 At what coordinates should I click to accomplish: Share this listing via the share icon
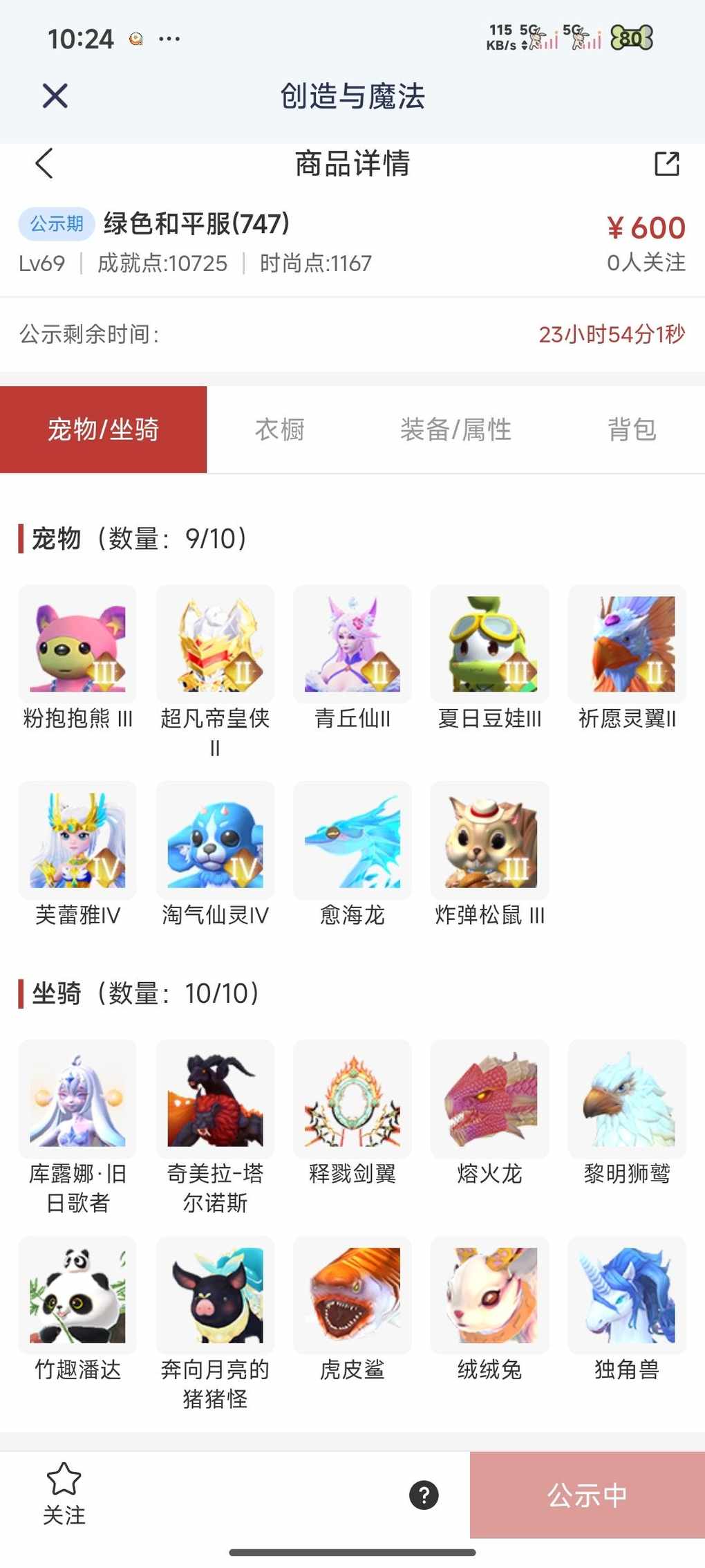(x=666, y=164)
